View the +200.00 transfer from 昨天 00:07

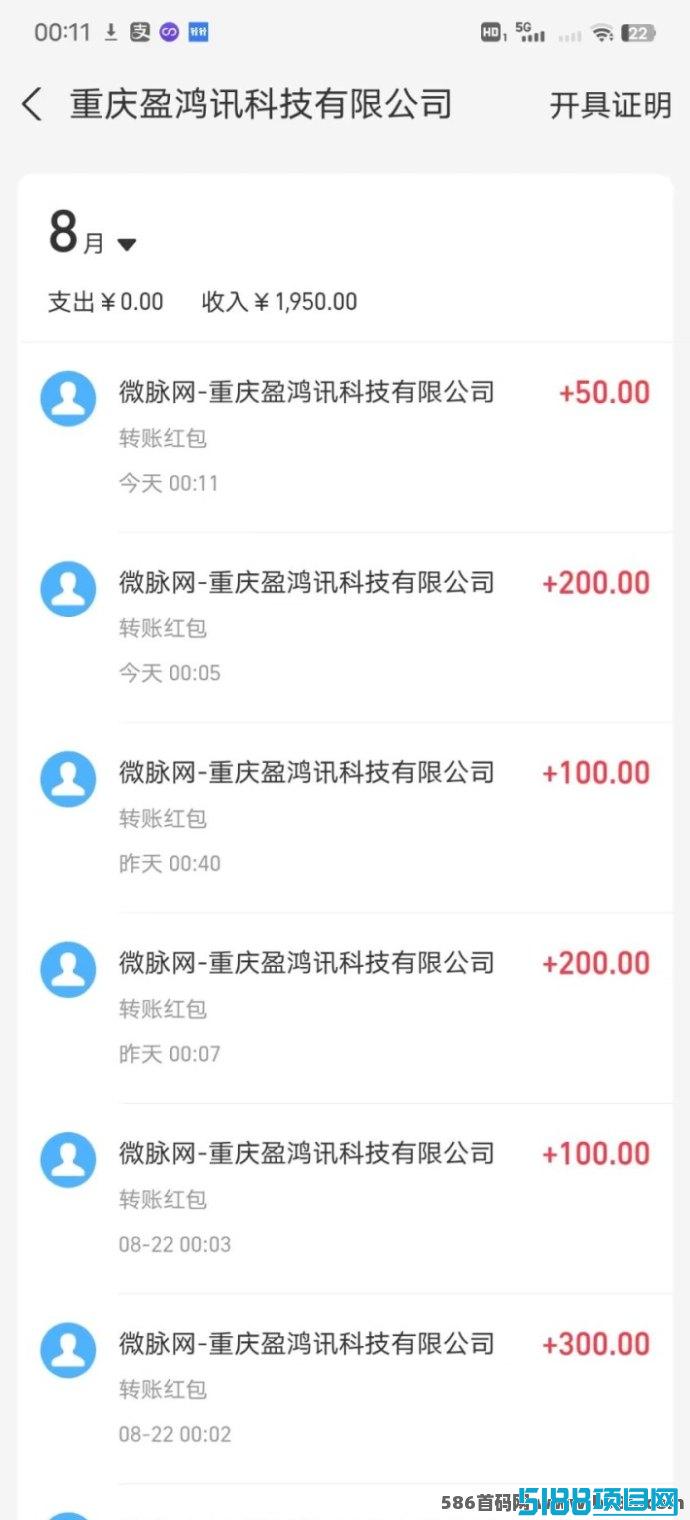345,1008
